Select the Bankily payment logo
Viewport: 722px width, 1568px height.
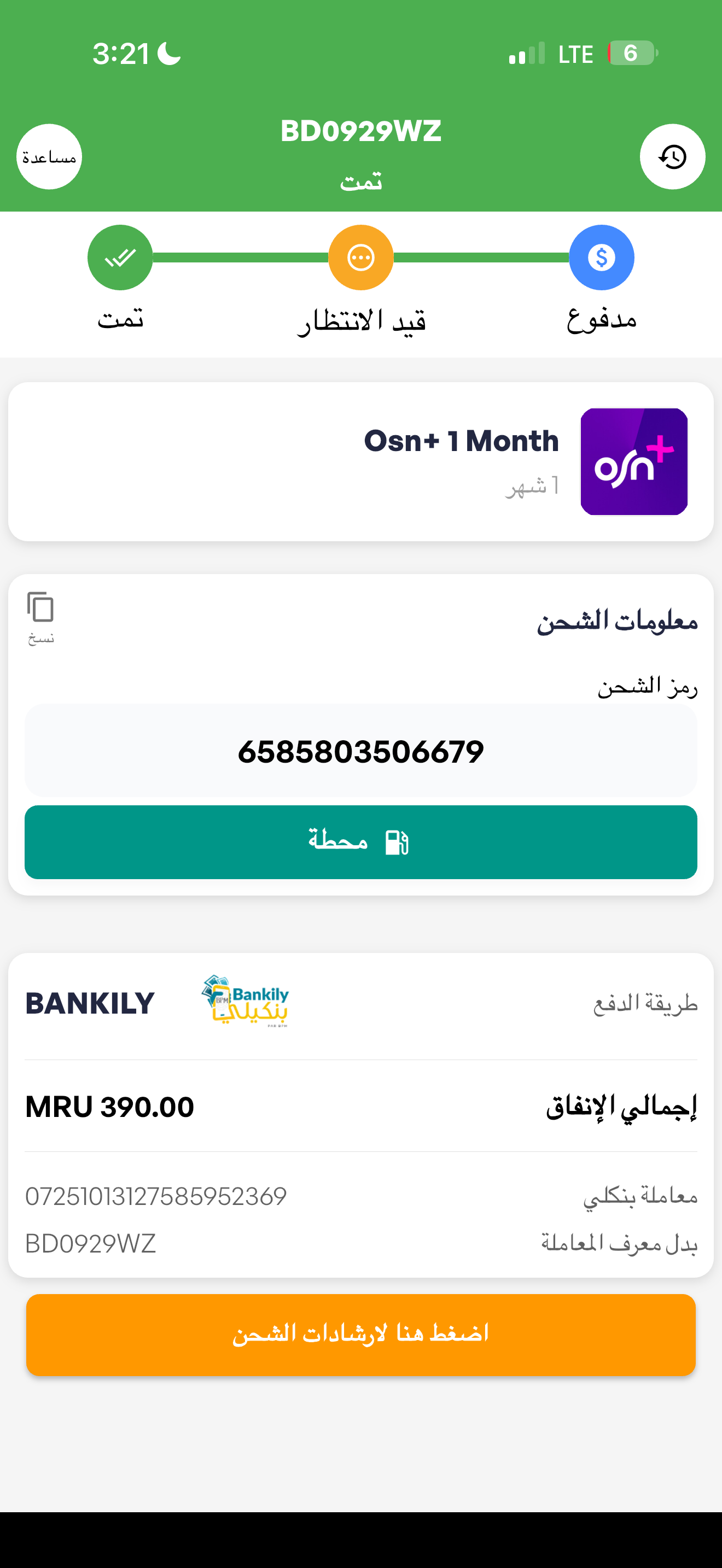(x=243, y=1003)
